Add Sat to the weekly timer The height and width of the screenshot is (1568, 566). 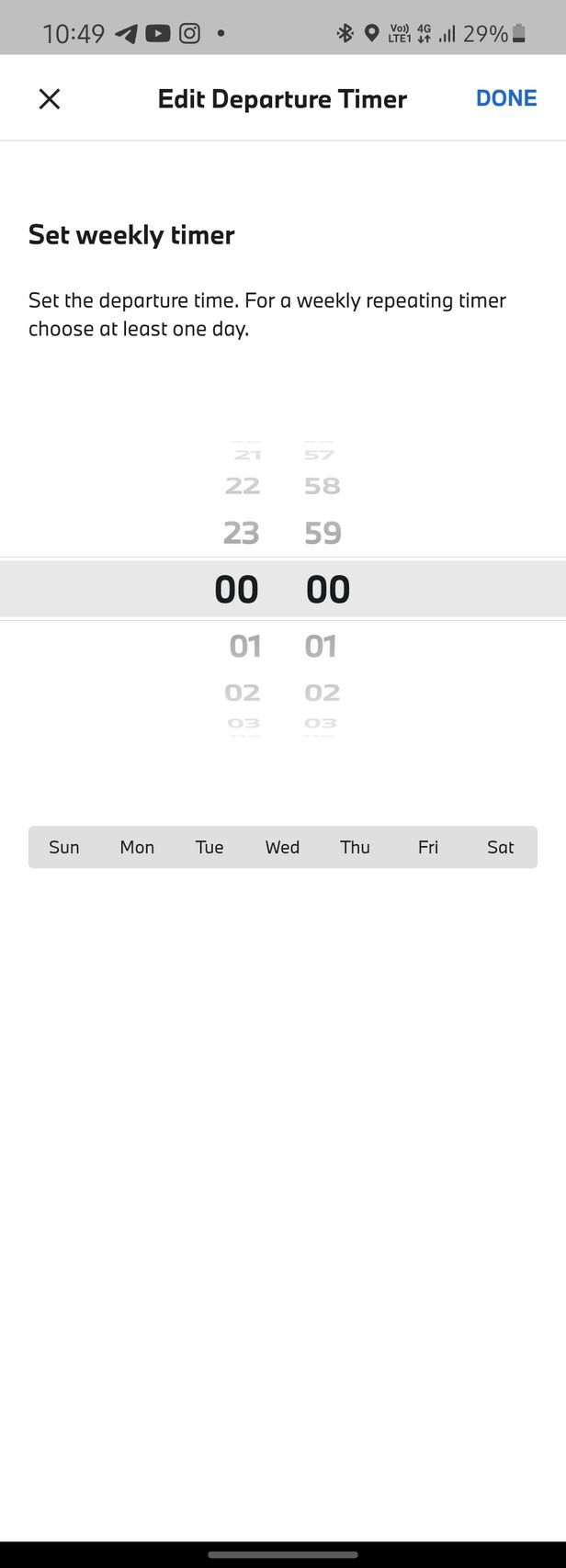500,847
